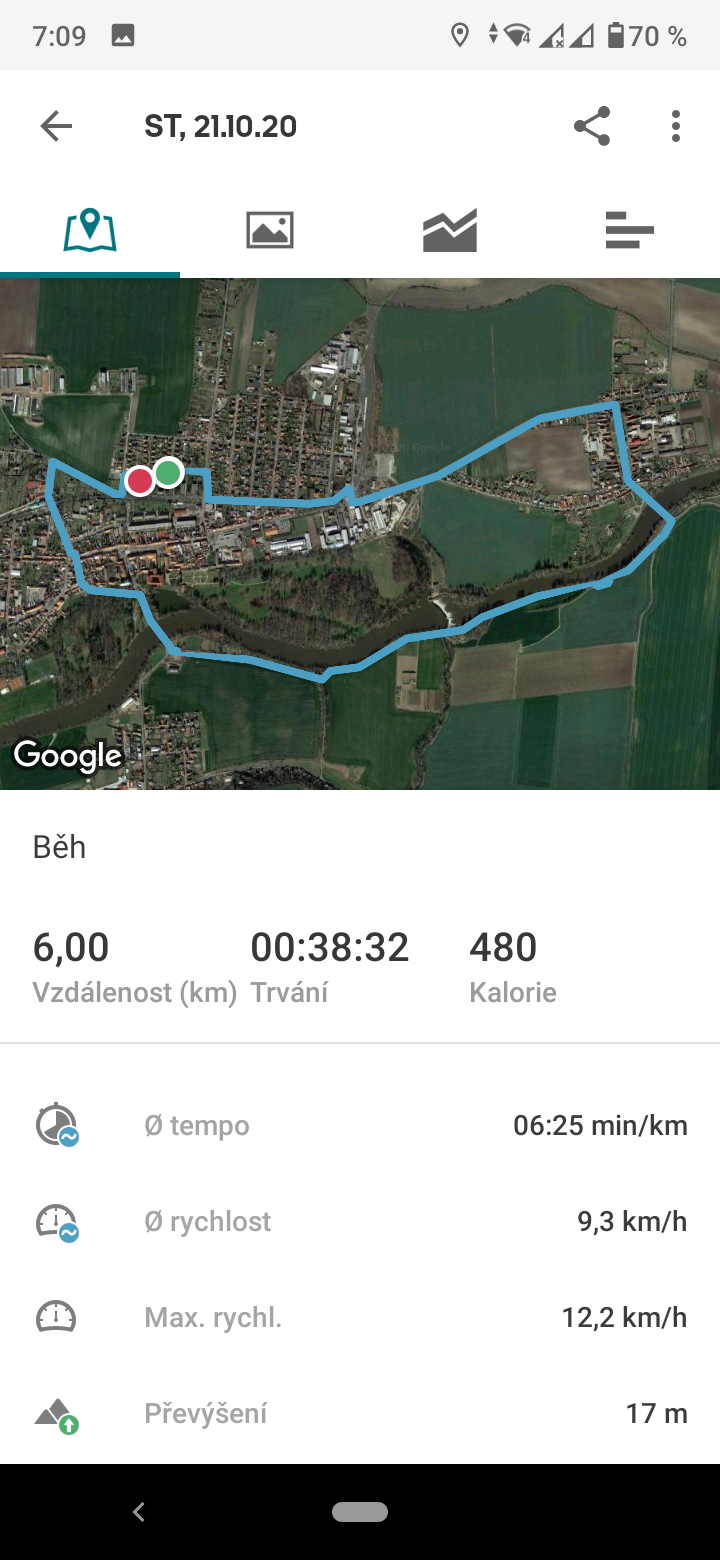Go back using the top-left arrow
This screenshot has height=1560, width=720.
point(56,126)
